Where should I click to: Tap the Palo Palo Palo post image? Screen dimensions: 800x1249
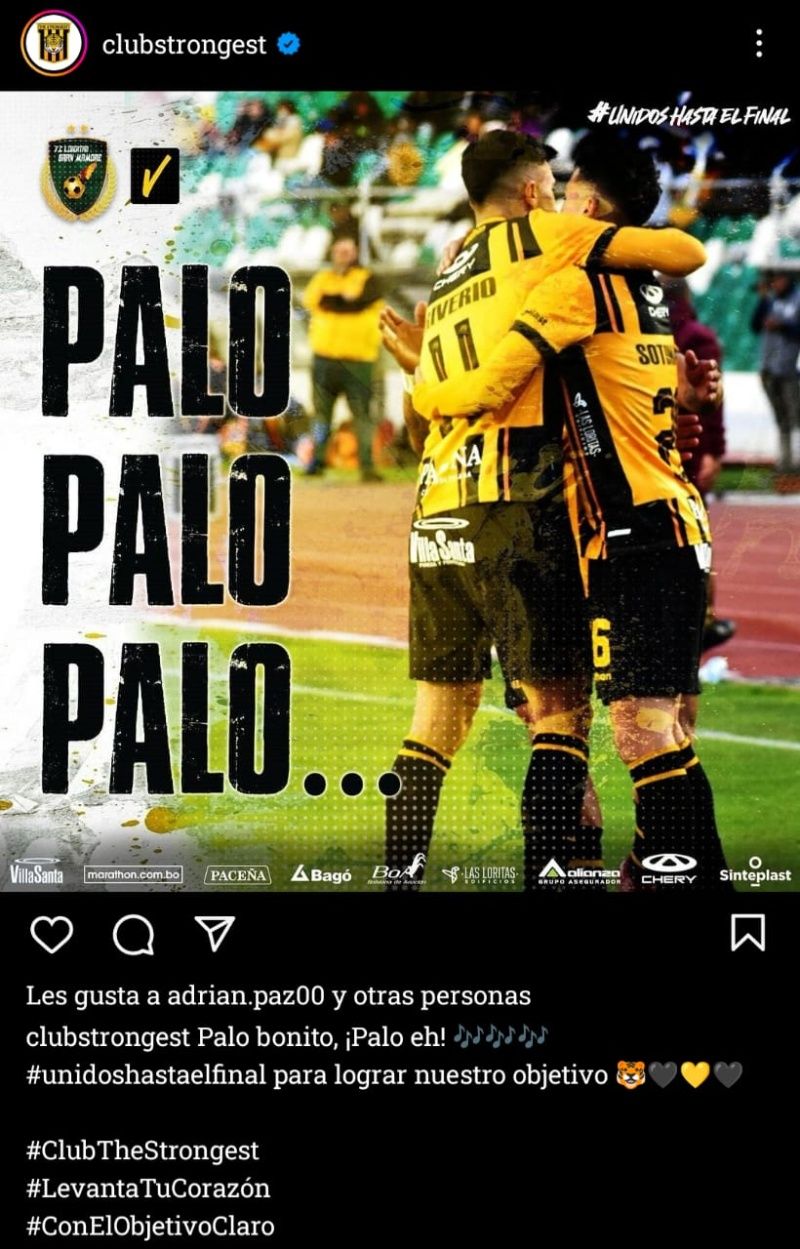click(x=400, y=490)
